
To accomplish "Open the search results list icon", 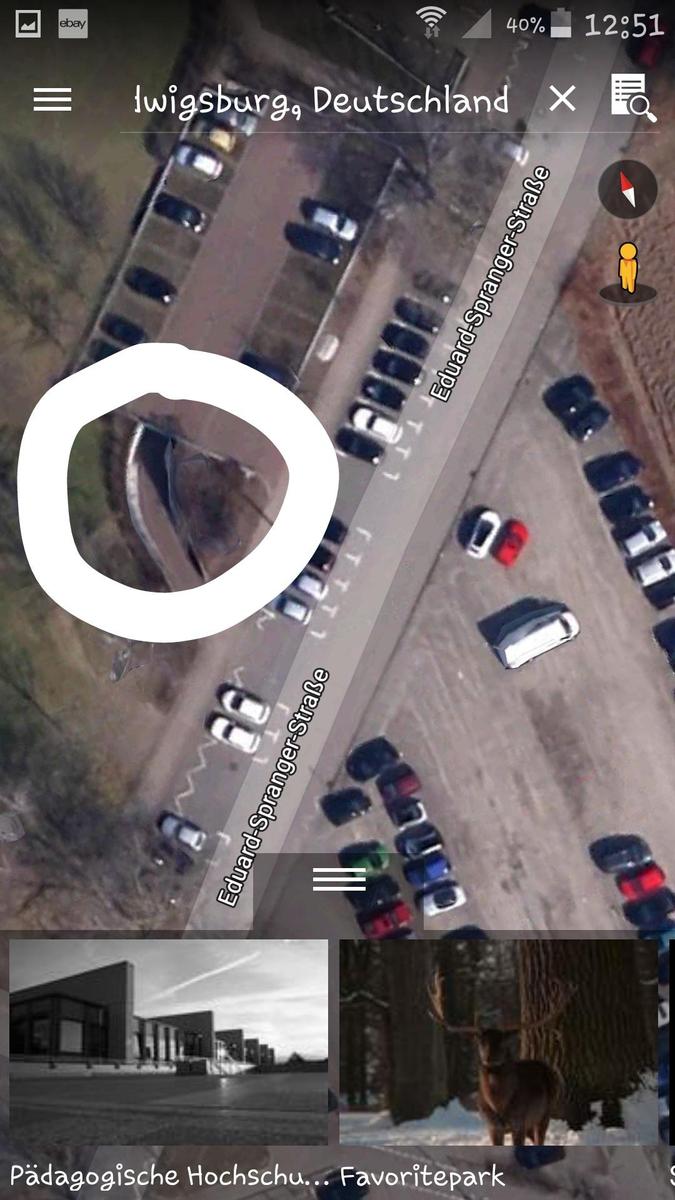I will tap(633, 99).
